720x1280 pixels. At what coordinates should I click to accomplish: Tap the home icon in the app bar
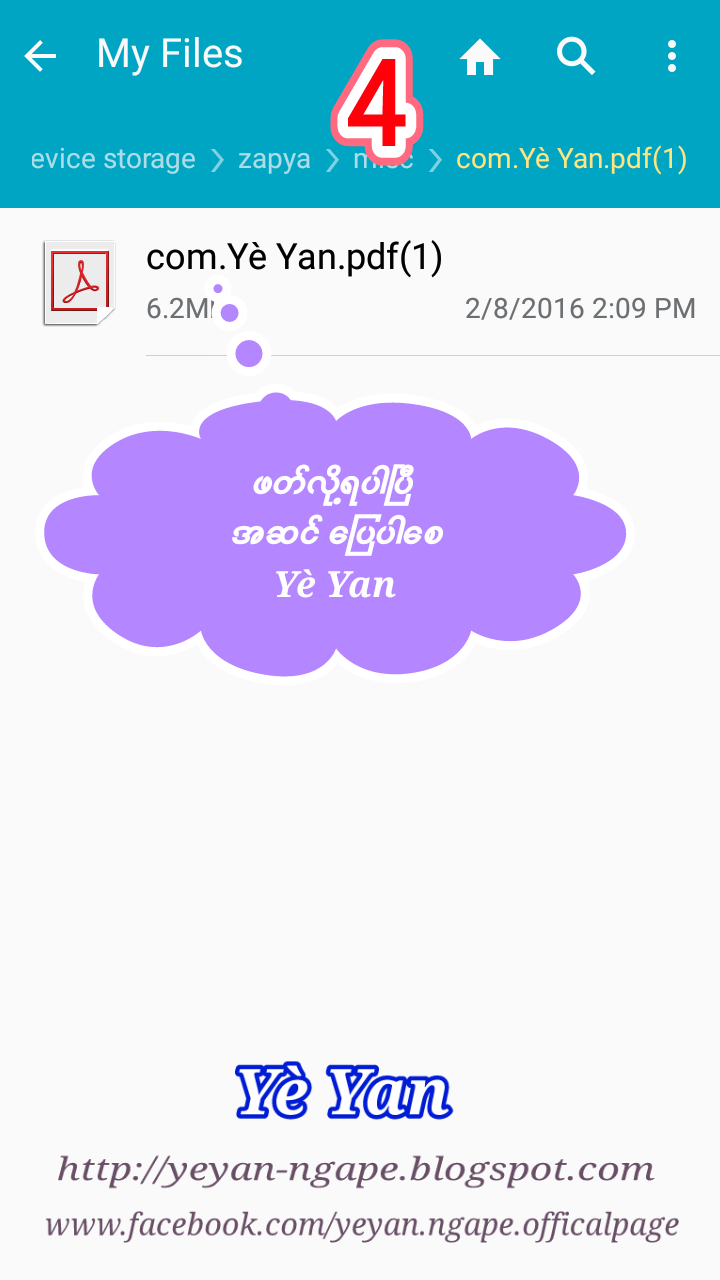[480, 59]
